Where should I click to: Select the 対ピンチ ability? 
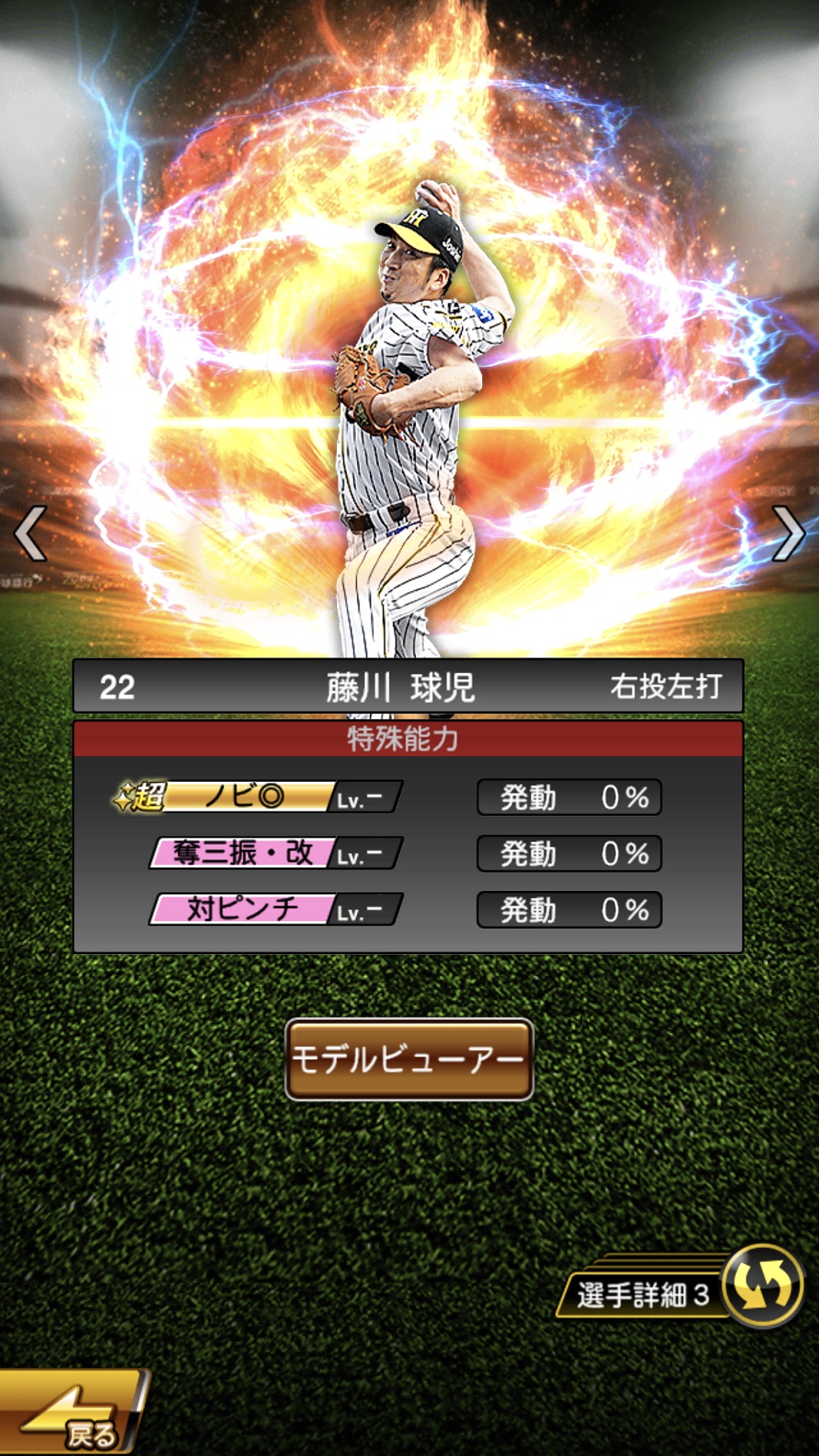(244, 910)
